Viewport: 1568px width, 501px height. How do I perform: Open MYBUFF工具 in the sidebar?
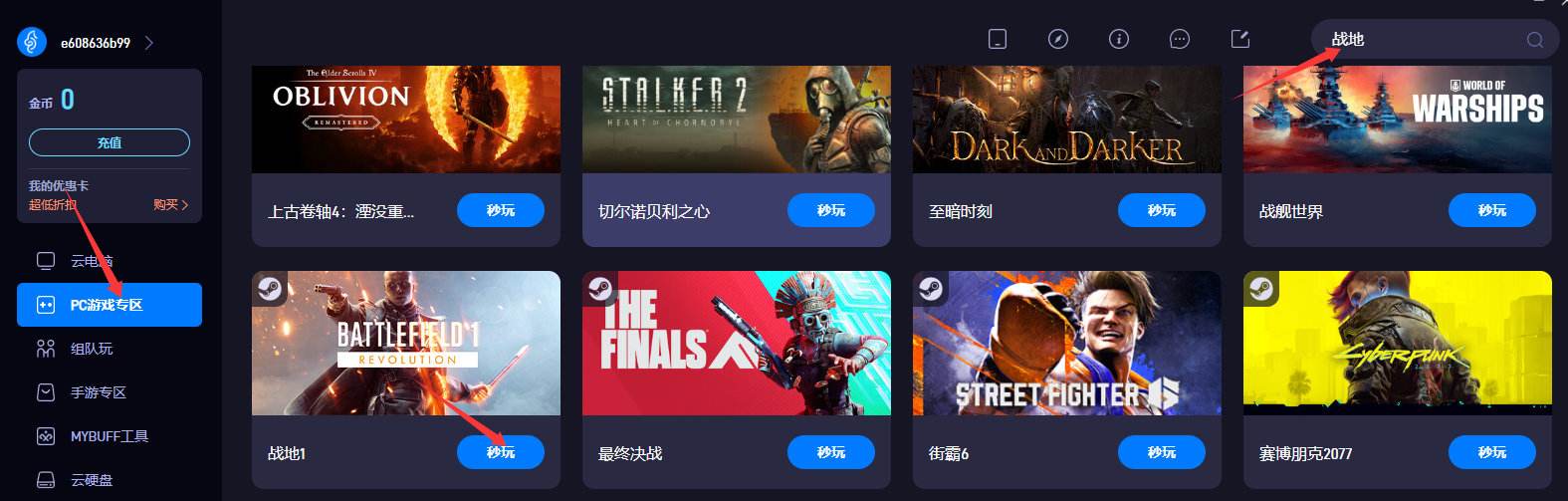coord(109,436)
